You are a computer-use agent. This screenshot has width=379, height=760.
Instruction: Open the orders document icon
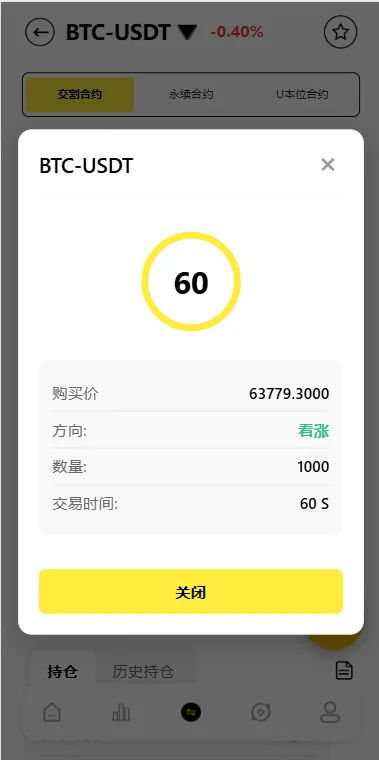tap(344, 671)
